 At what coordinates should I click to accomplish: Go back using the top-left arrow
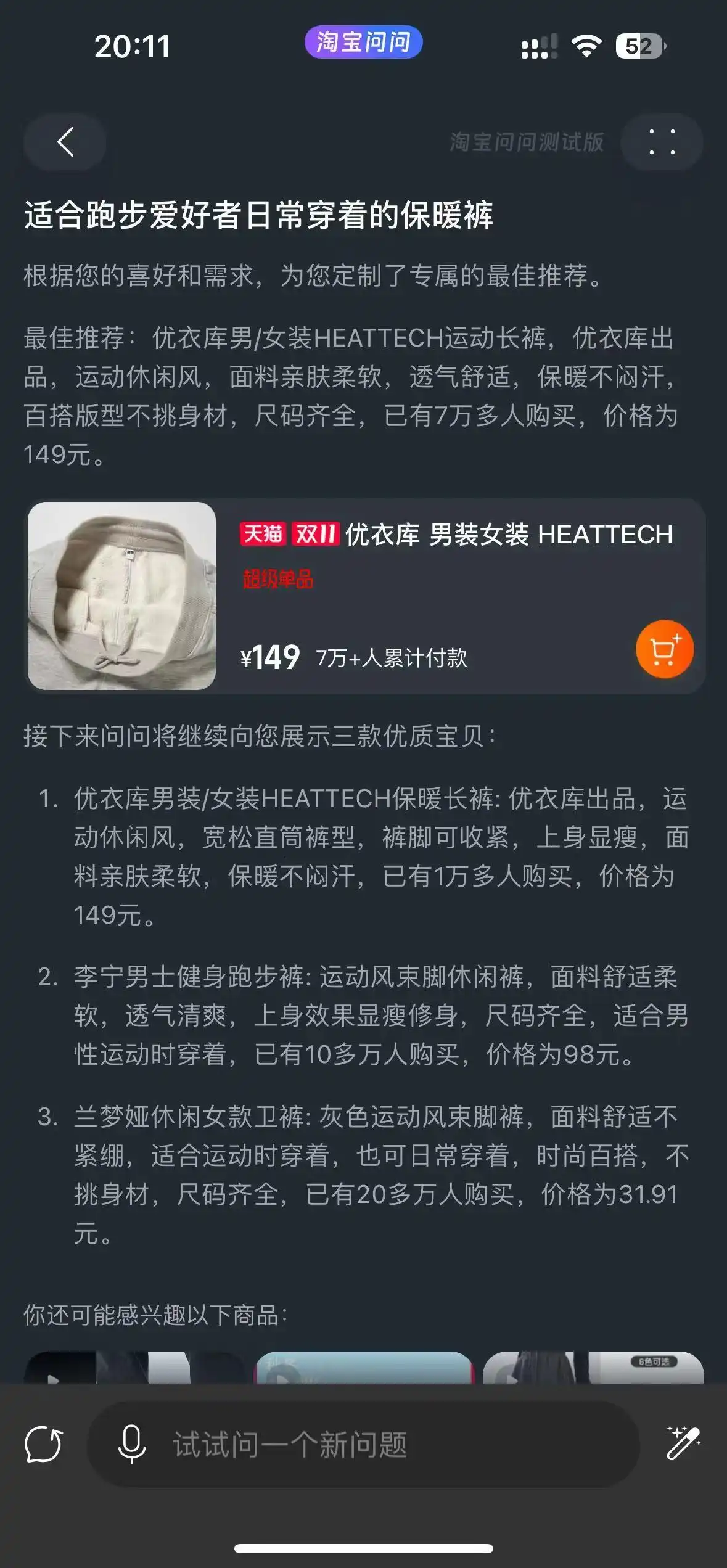65,142
